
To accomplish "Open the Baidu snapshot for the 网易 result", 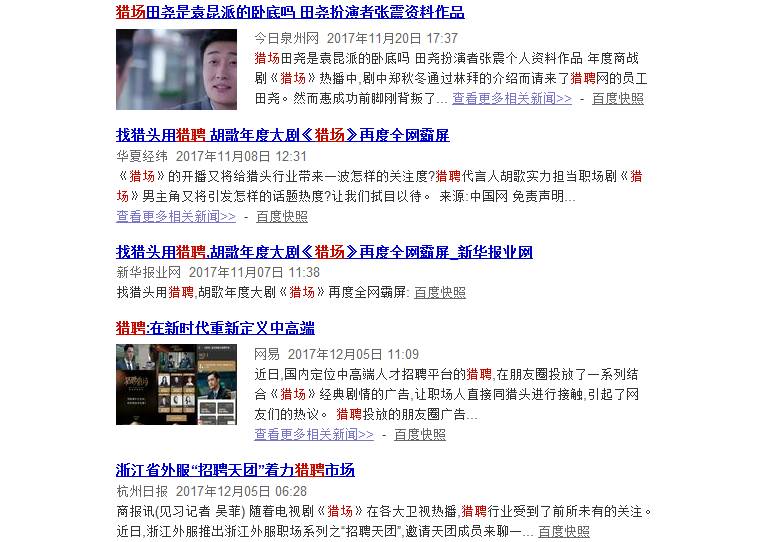I will tap(419, 435).
